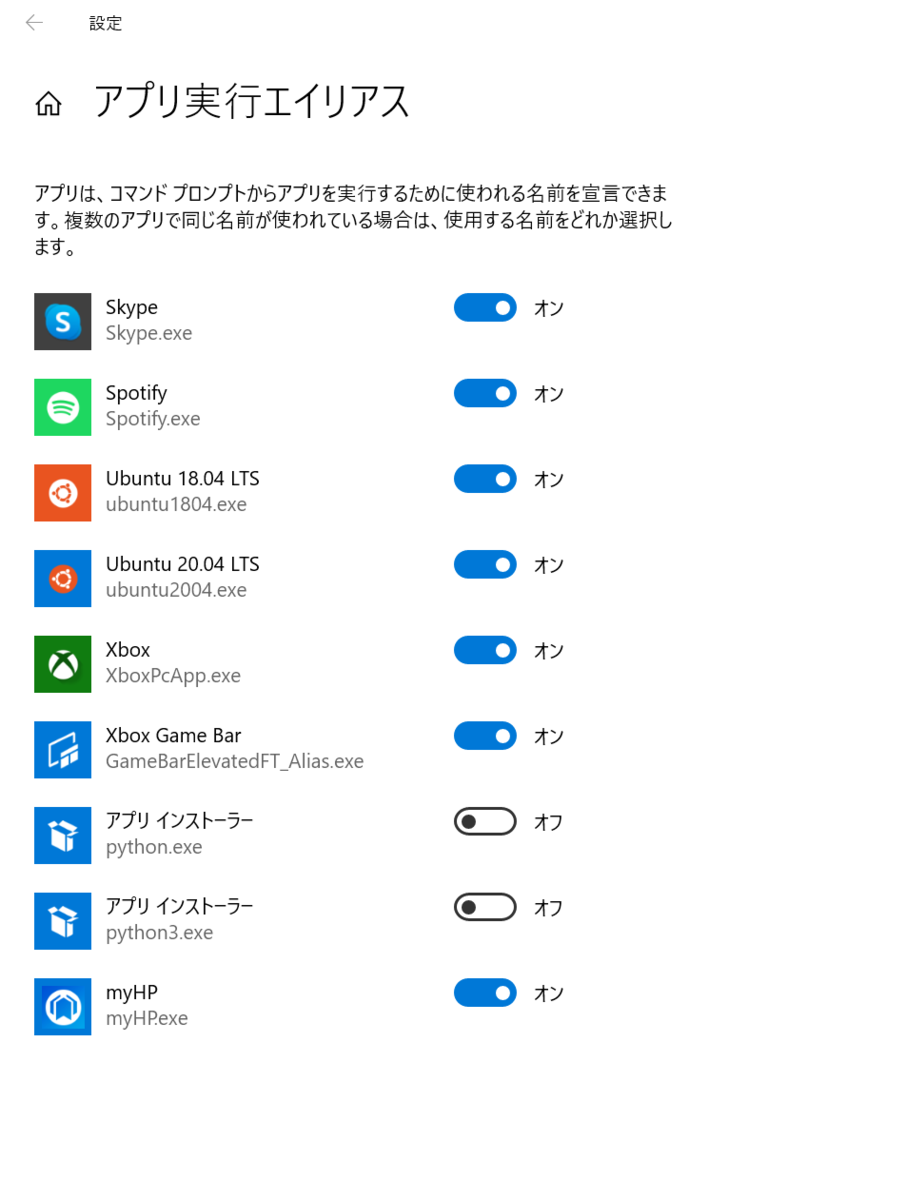Turn on the python3.exe alias

point(485,908)
